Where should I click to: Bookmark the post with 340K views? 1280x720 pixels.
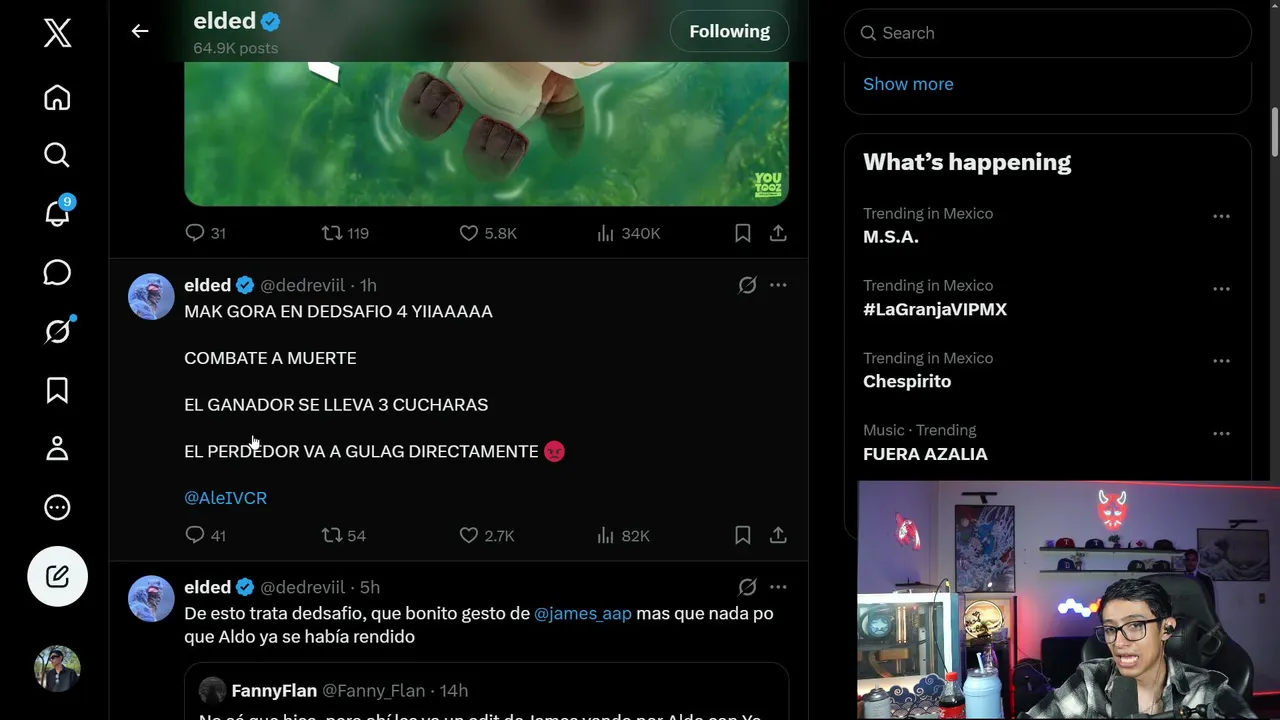[742, 233]
